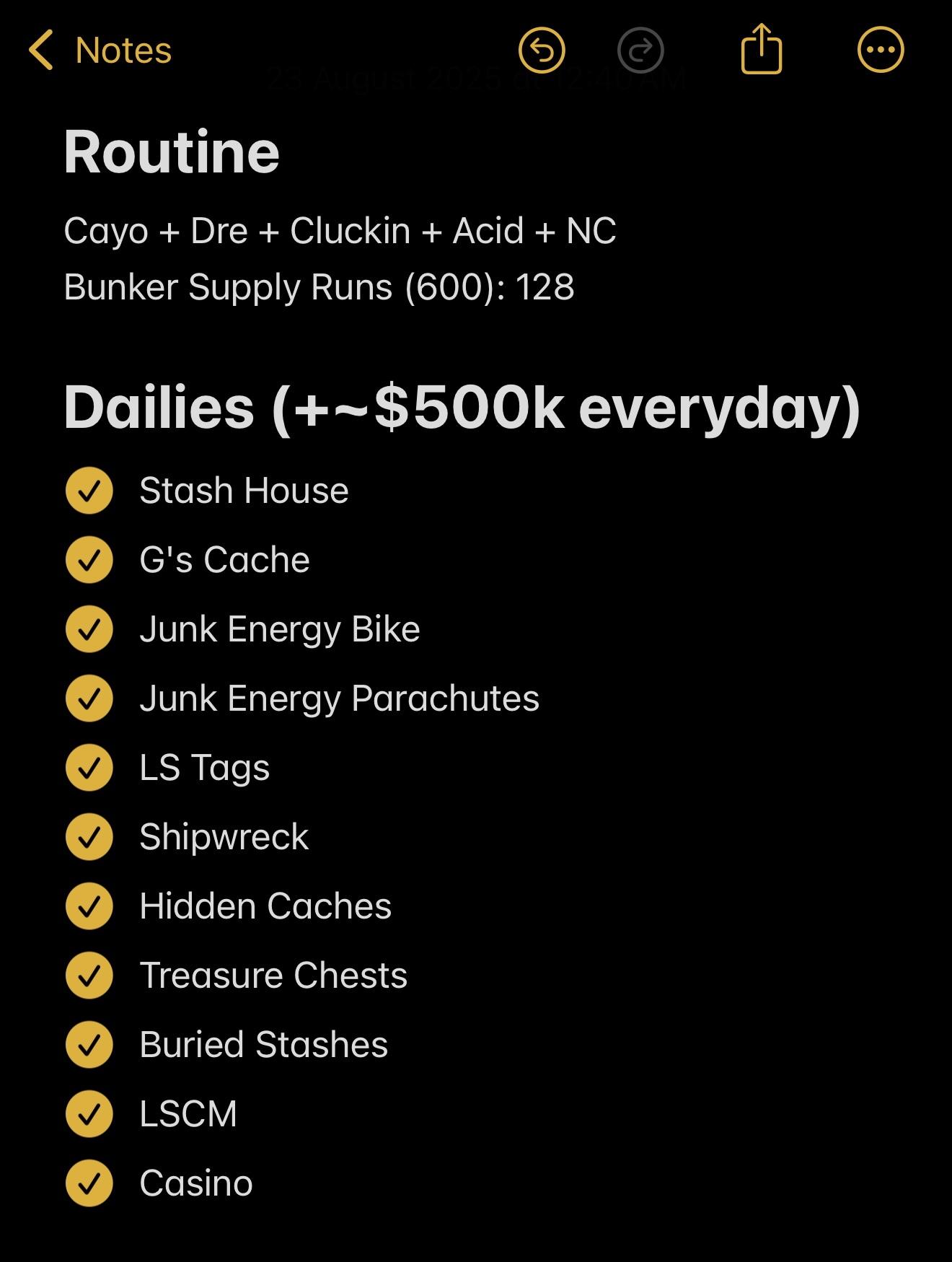The height and width of the screenshot is (1262, 952).
Task: Uncheck Treasure Chests
Action: pos(89,976)
